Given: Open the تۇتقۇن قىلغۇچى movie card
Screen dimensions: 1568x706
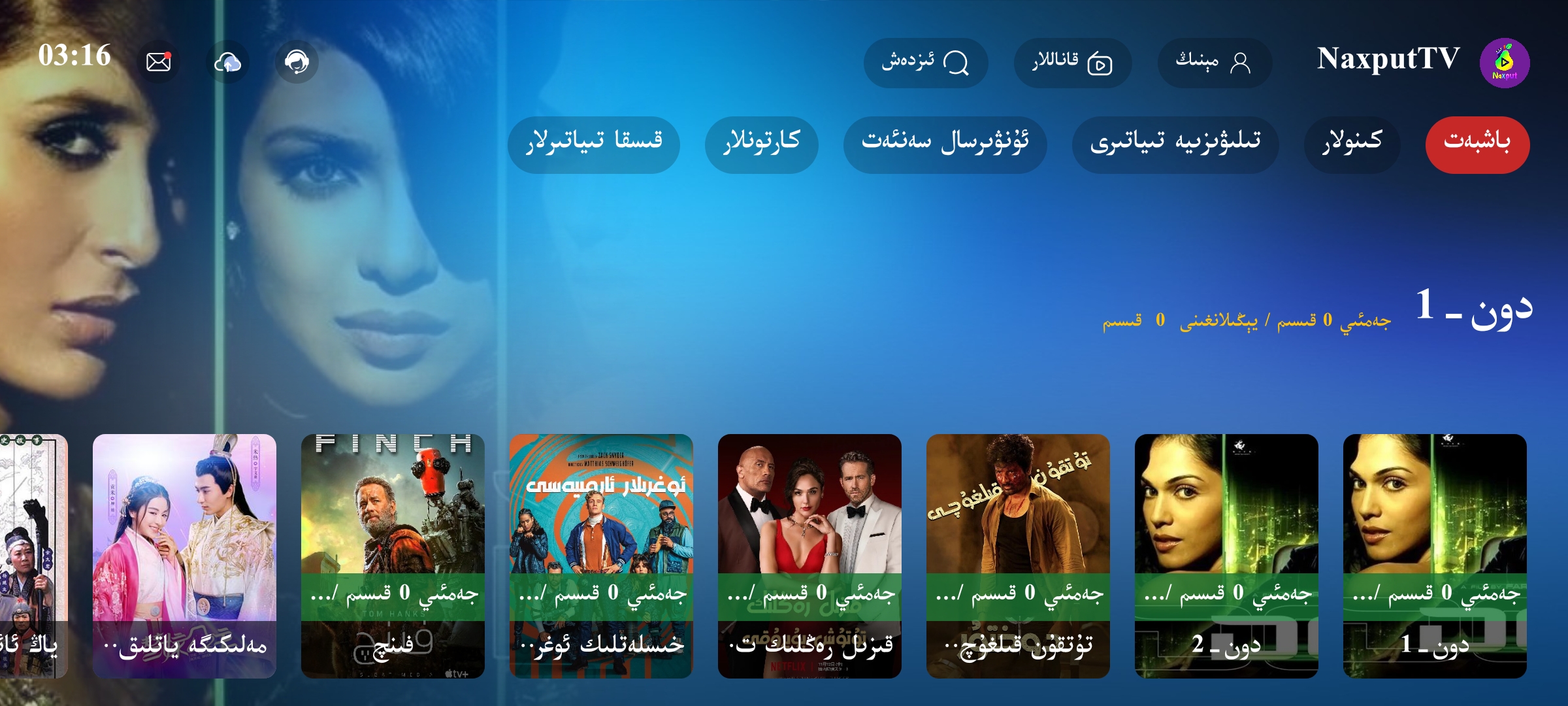Looking at the screenshot, I should point(1017,556).
